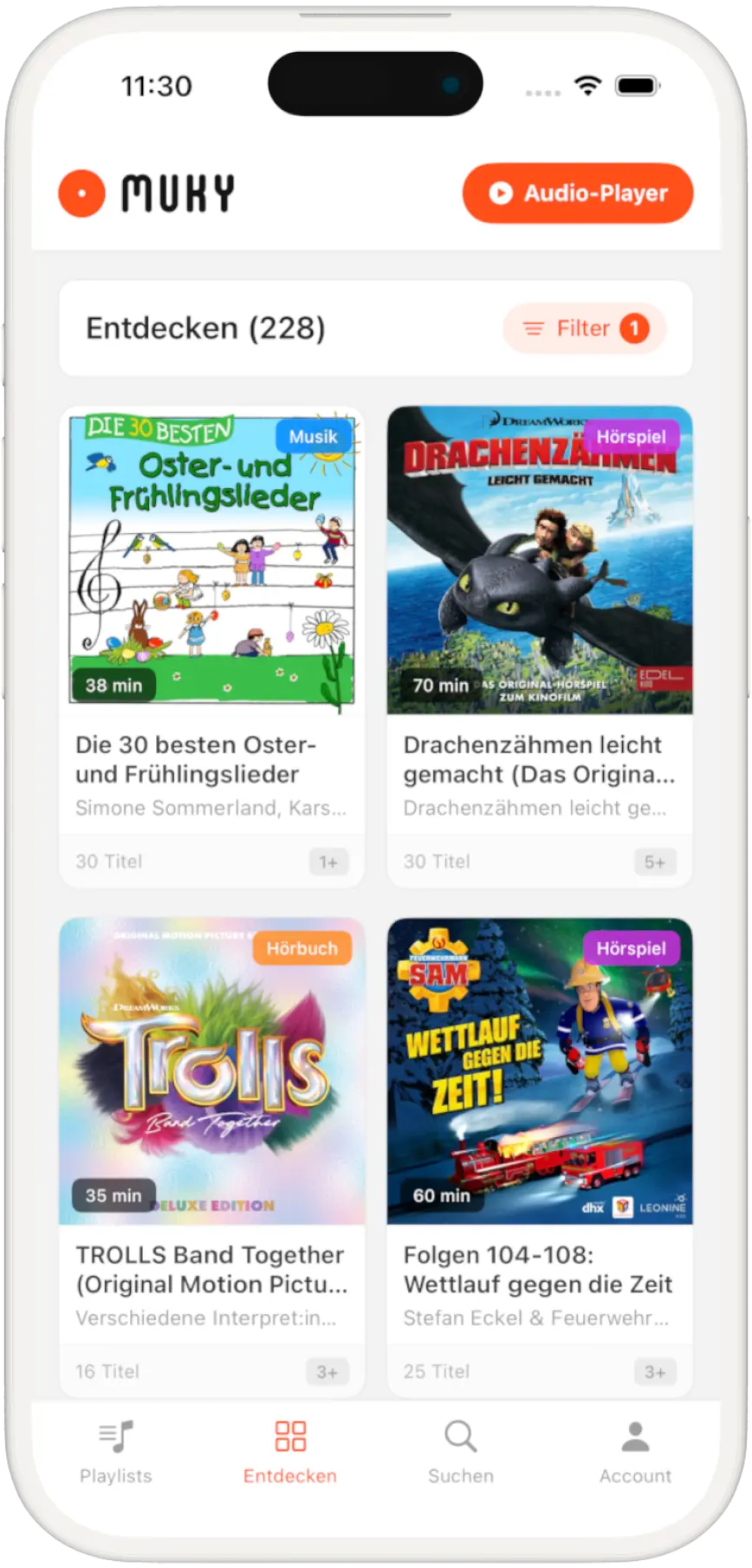Open 'Folgen 104-108: Wettlauf gegen die Zeit'
The height and width of the screenshot is (1568, 752).
(x=539, y=1270)
